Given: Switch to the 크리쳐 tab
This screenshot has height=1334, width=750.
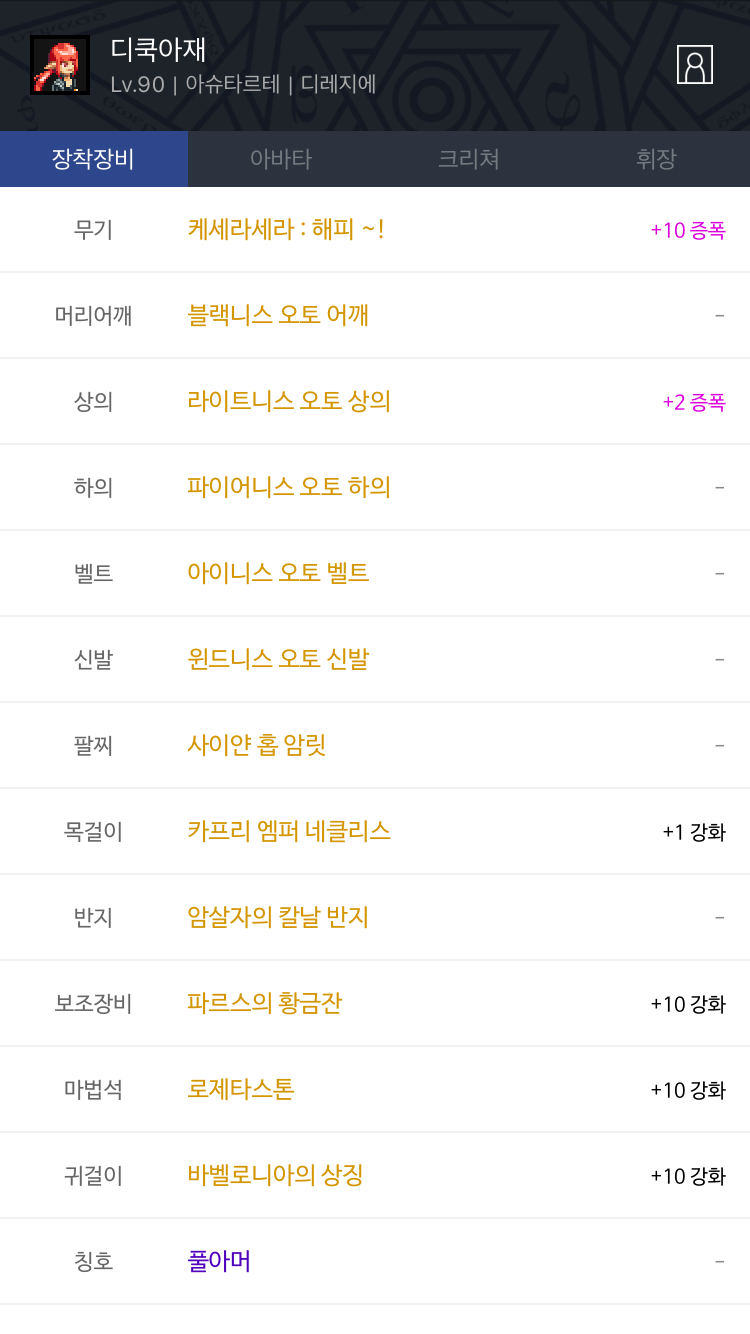Looking at the screenshot, I should pyautogui.click(x=468, y=159).
